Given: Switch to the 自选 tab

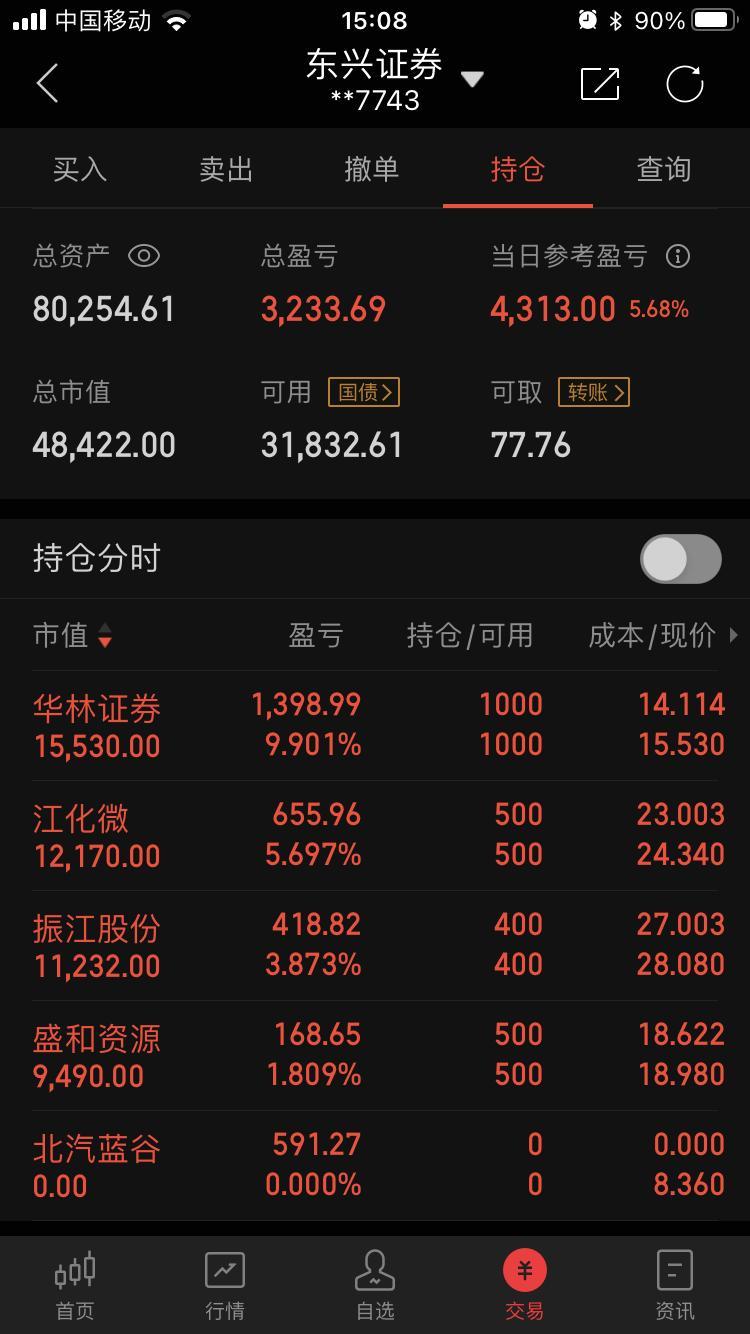Looking at the screenshot, I should 375,1285.
